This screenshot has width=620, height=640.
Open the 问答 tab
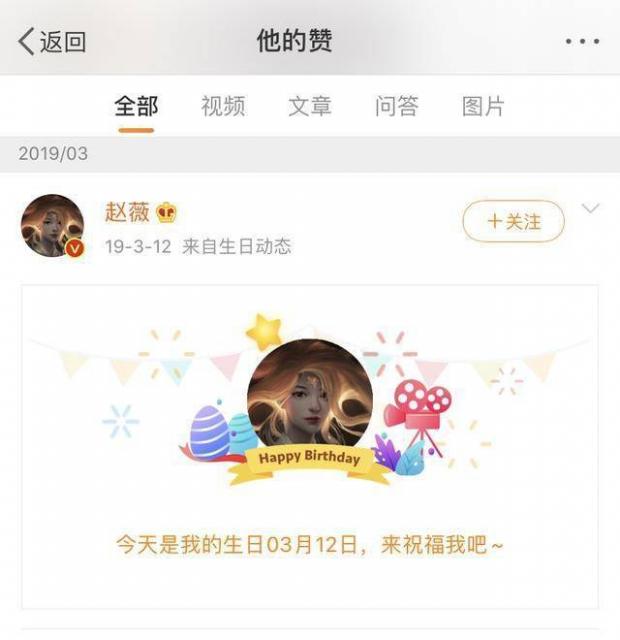[x=397, y=106]
